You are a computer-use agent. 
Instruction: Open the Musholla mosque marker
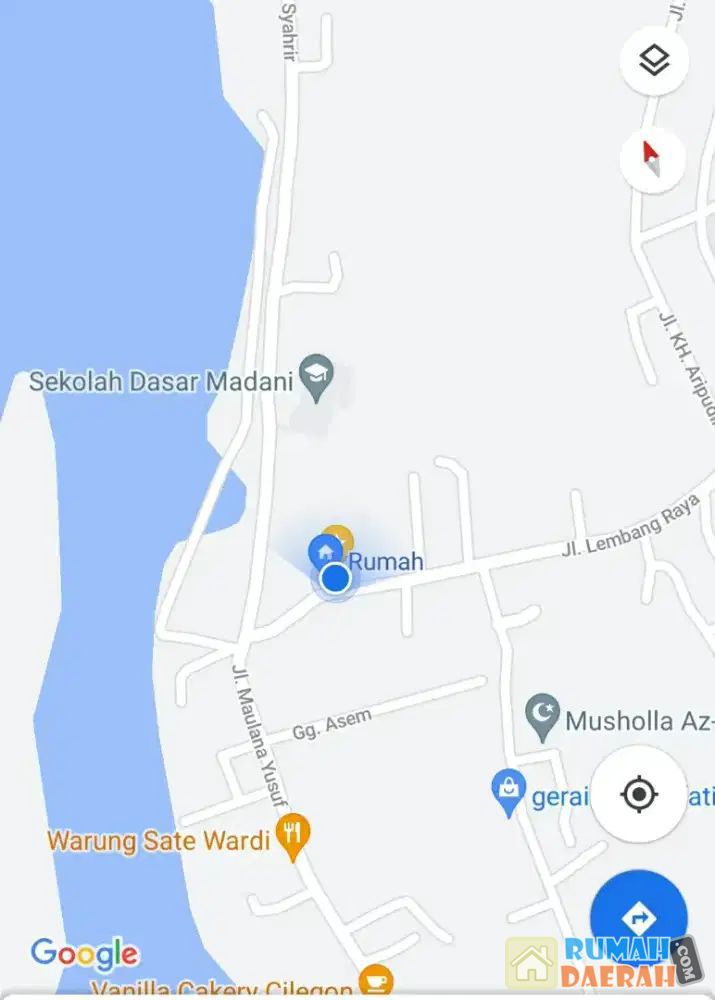click(x=542, y=716)
